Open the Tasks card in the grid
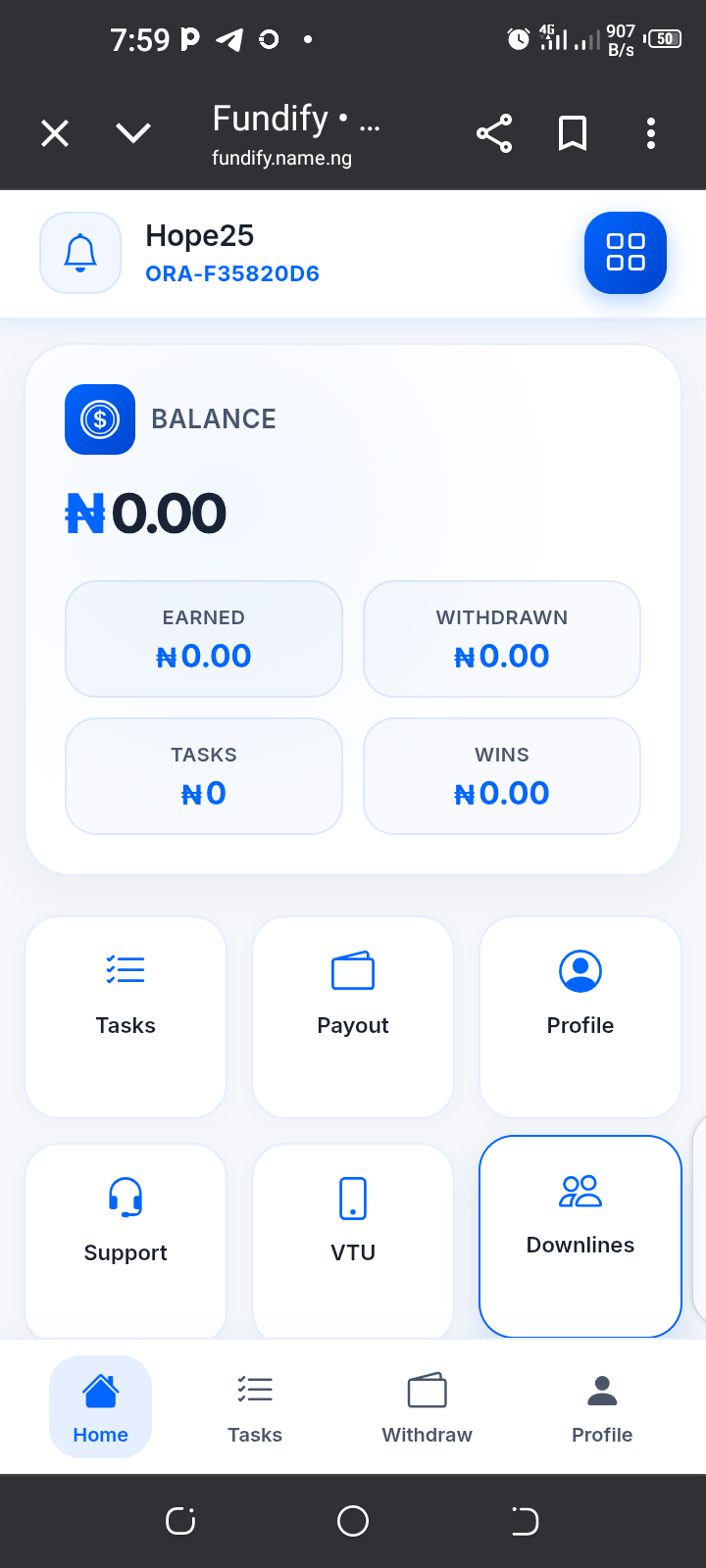The width and height of the screenshot is (706, 1568). coord(126,1017)
